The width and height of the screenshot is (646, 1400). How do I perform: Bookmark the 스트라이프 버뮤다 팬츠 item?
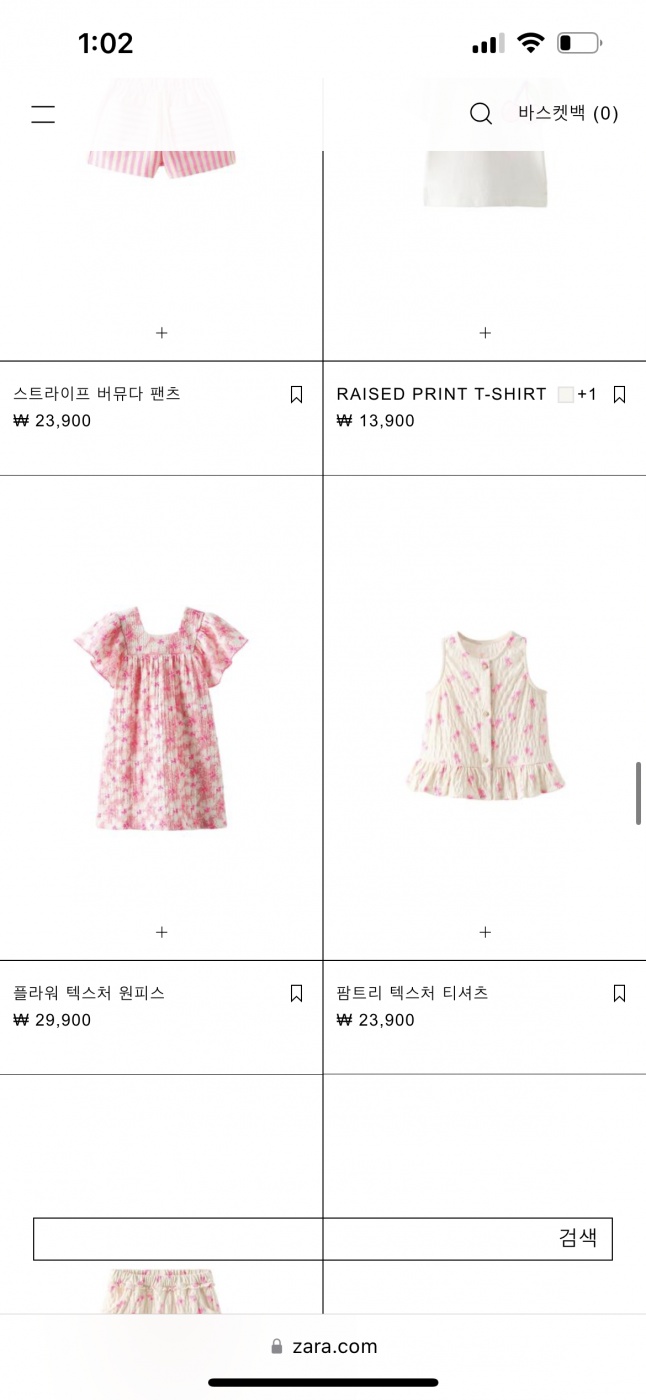pos(296,395)
